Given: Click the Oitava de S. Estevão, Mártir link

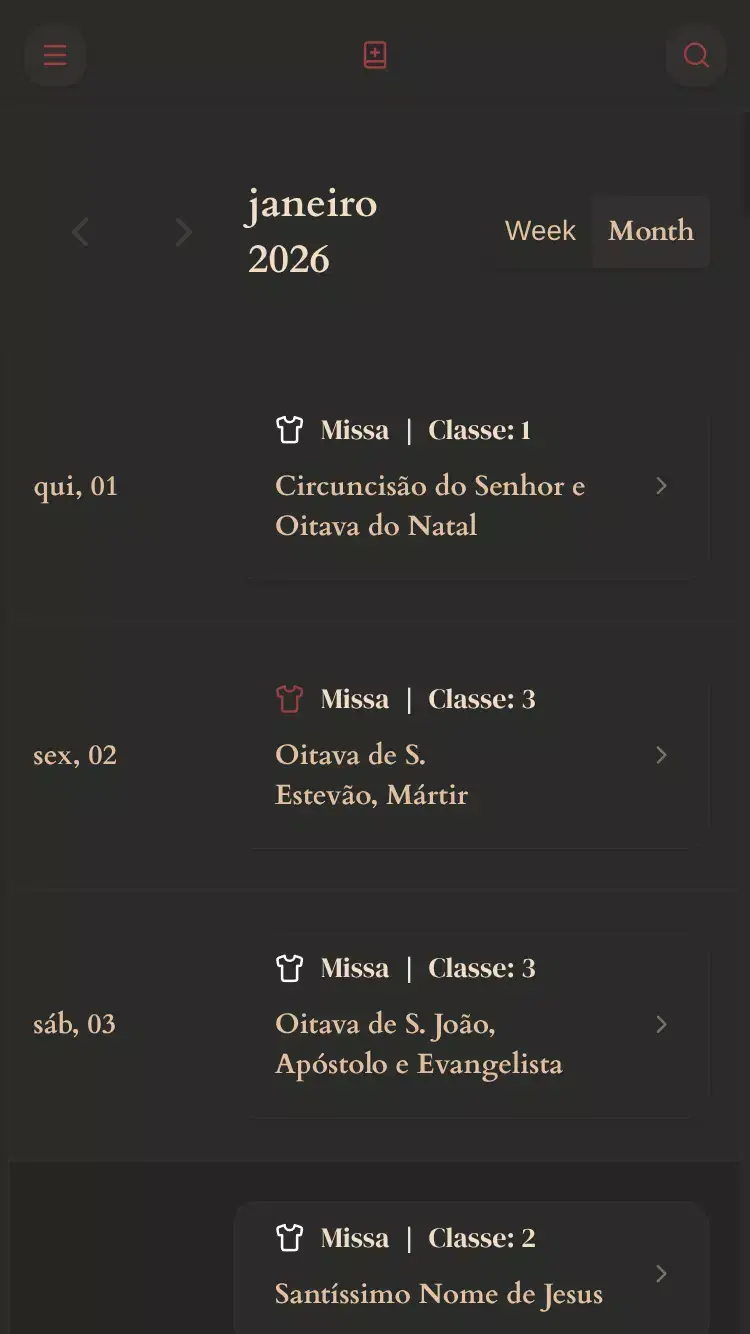Looking at the screenshot, I should coord(370,775).
